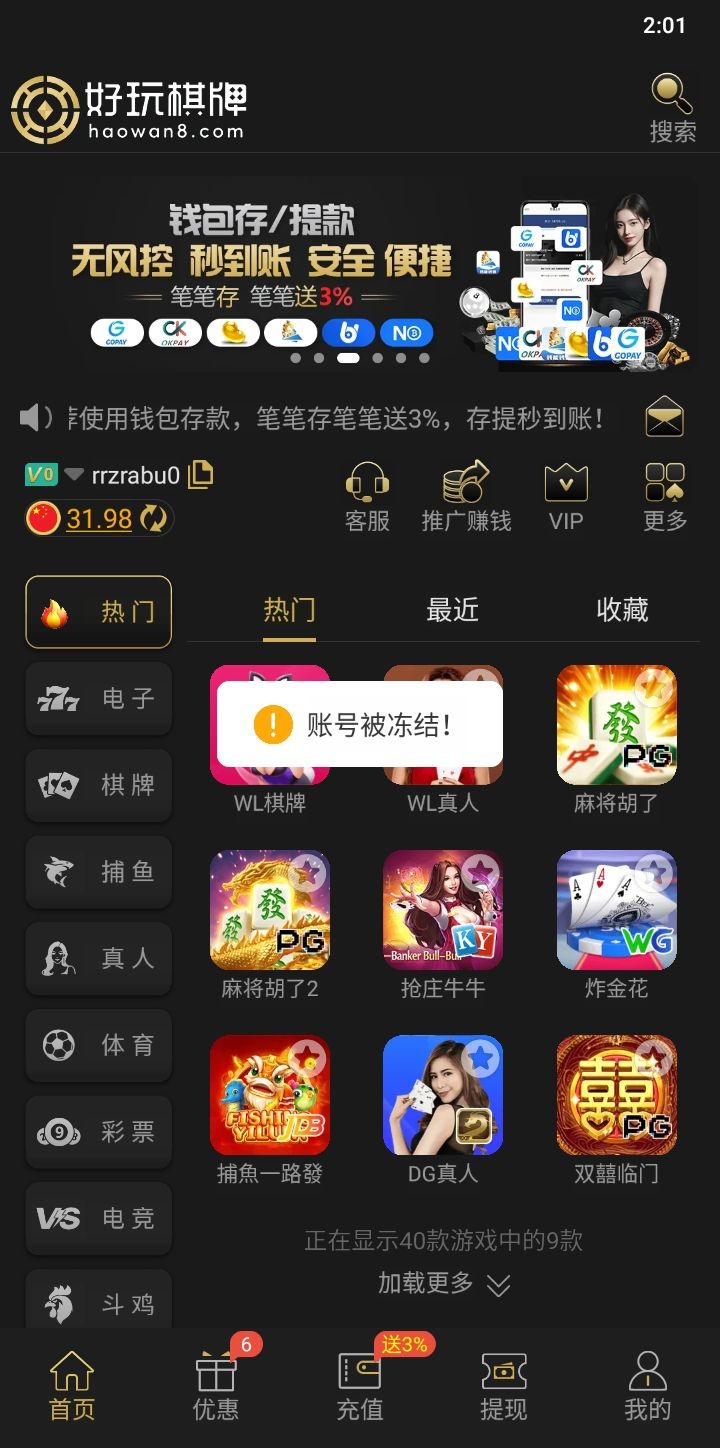Screen dimensions: 720x1448
Task: Expand 加载更多 to load games
Action: [443, 1284]
